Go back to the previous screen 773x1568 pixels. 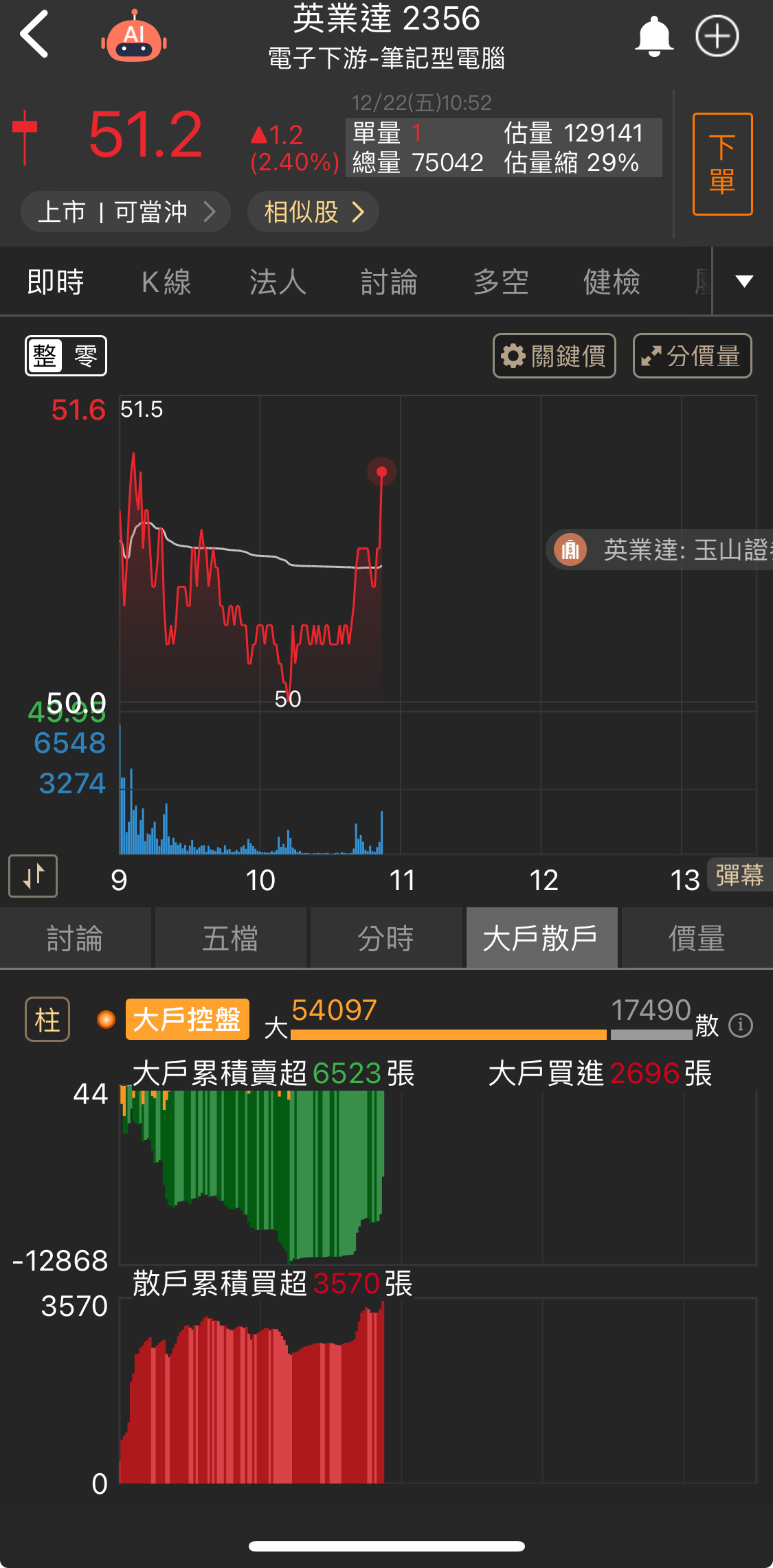click(34, 34)
